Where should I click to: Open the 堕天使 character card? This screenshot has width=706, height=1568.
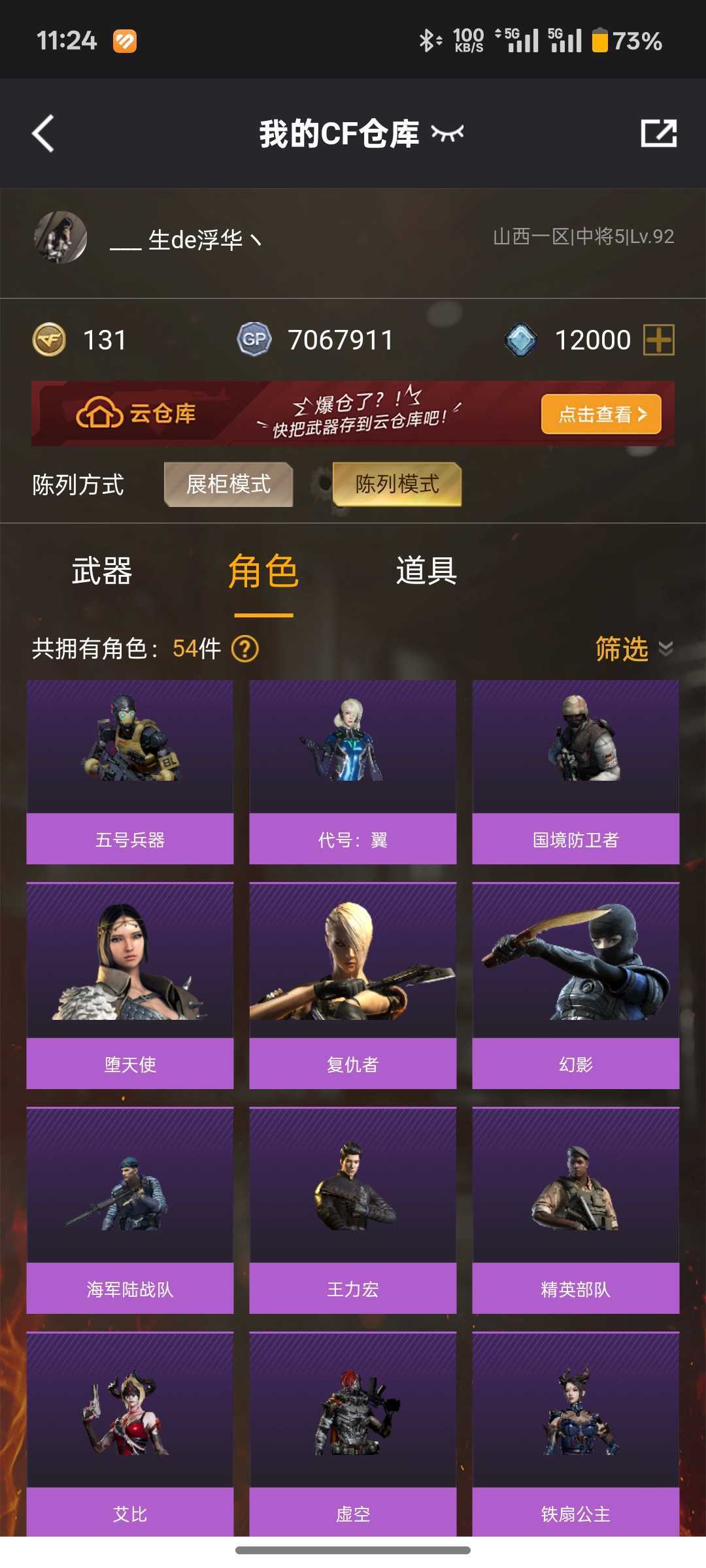click(x=130, y=985)
